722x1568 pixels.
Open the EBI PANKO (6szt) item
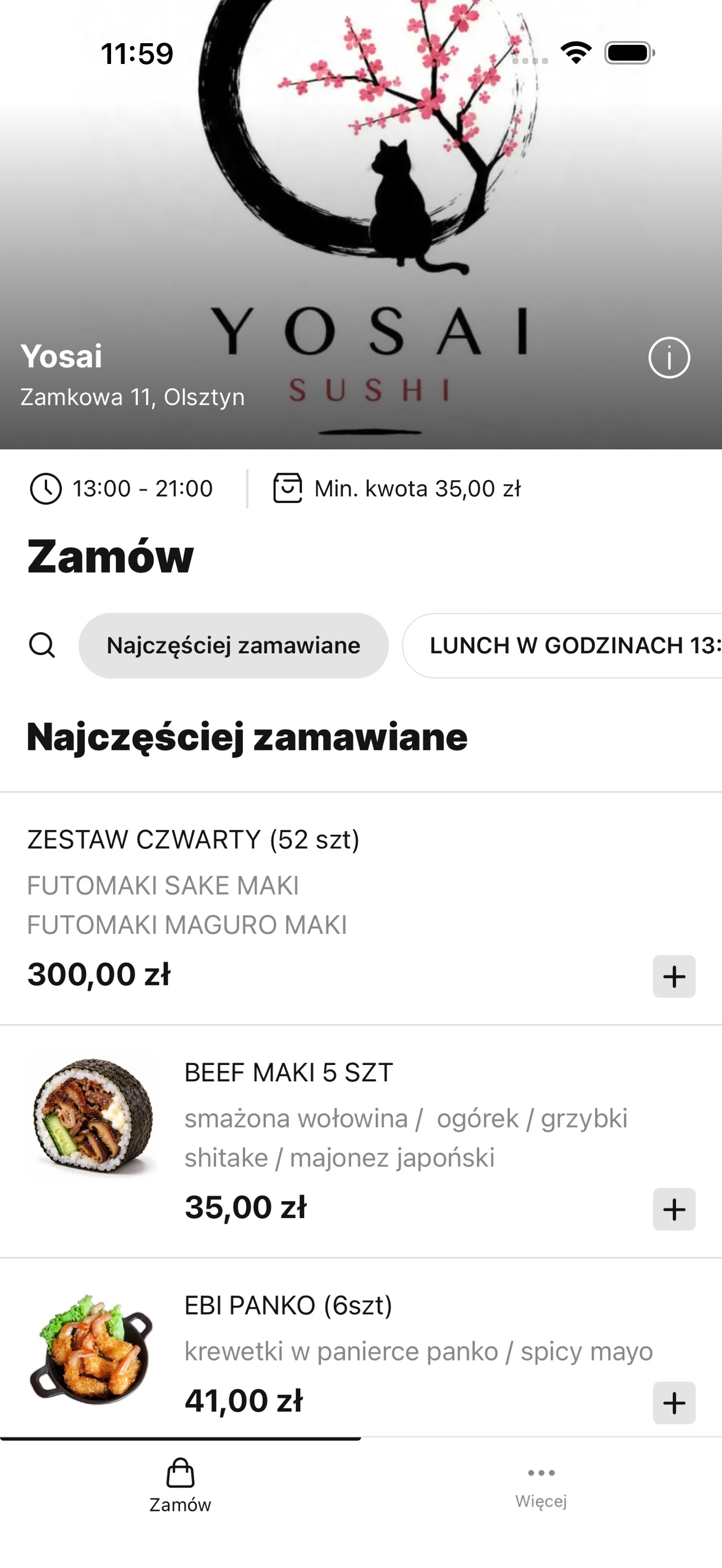(361, 1348)
